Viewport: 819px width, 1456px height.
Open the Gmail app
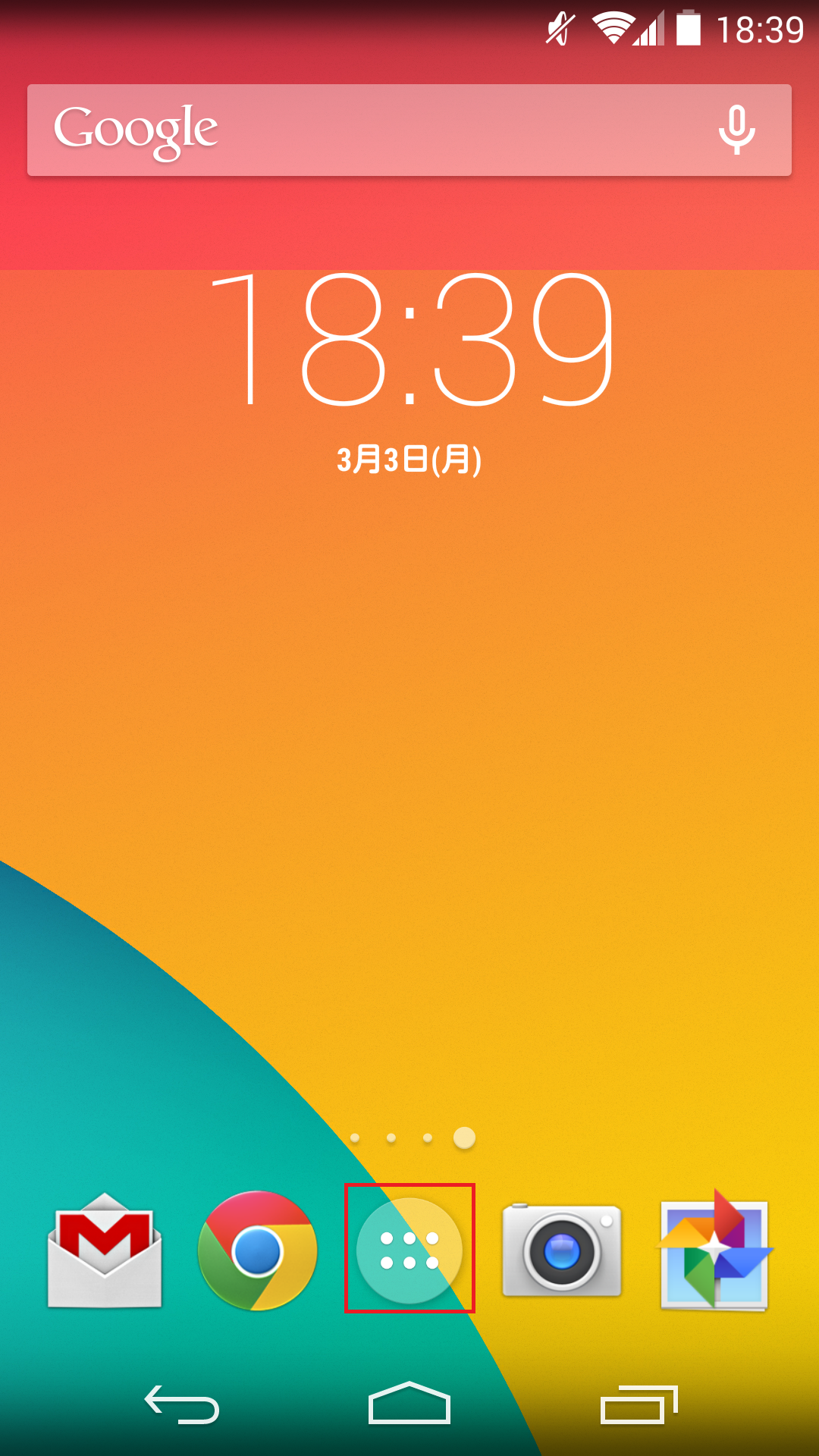[x=105, y=1250]
